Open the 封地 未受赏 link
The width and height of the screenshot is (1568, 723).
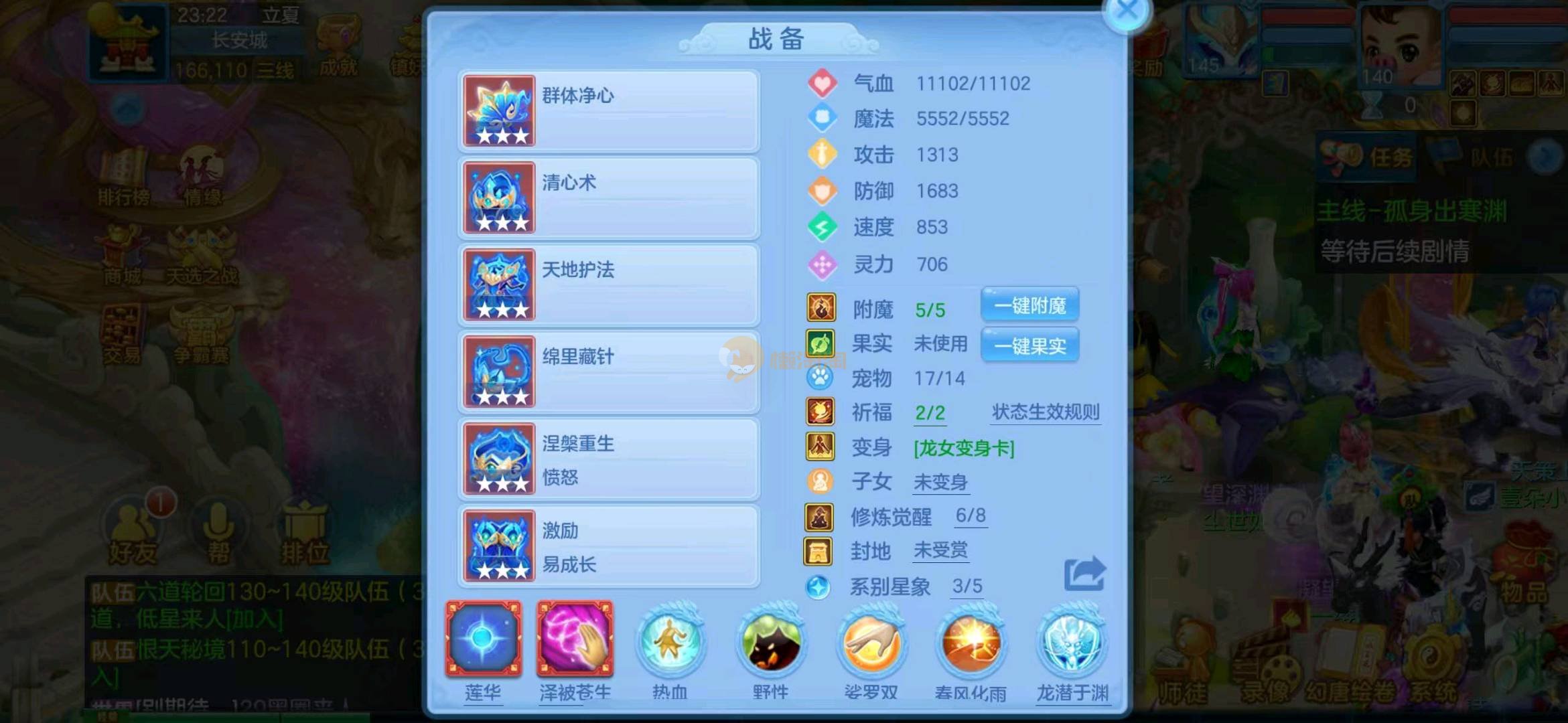click(x=940, y=550)
